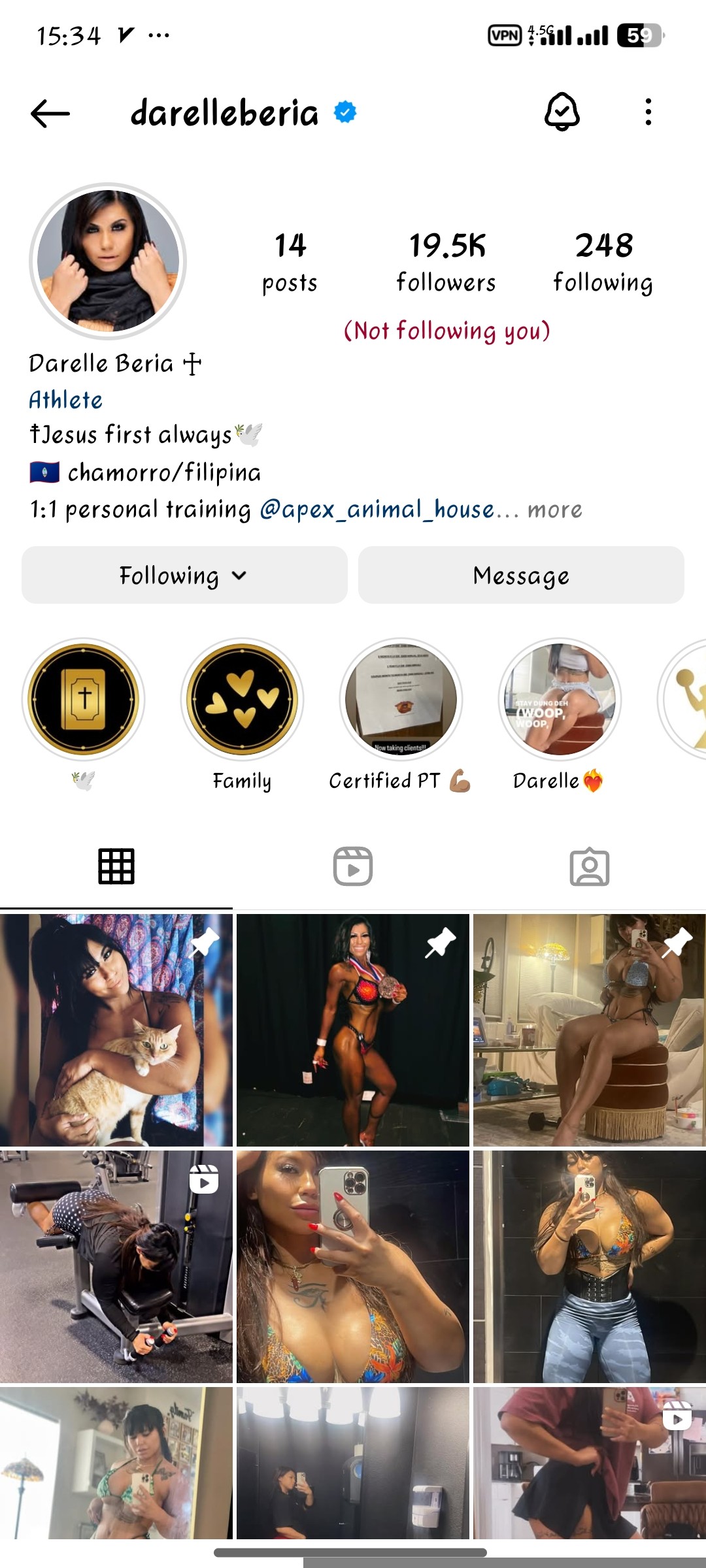Image resolution: width=706 pixels, height=1568 pixels.
Task: Open the pinned bodybuilding stage post with medals
Action: [x=353, y=1030]
